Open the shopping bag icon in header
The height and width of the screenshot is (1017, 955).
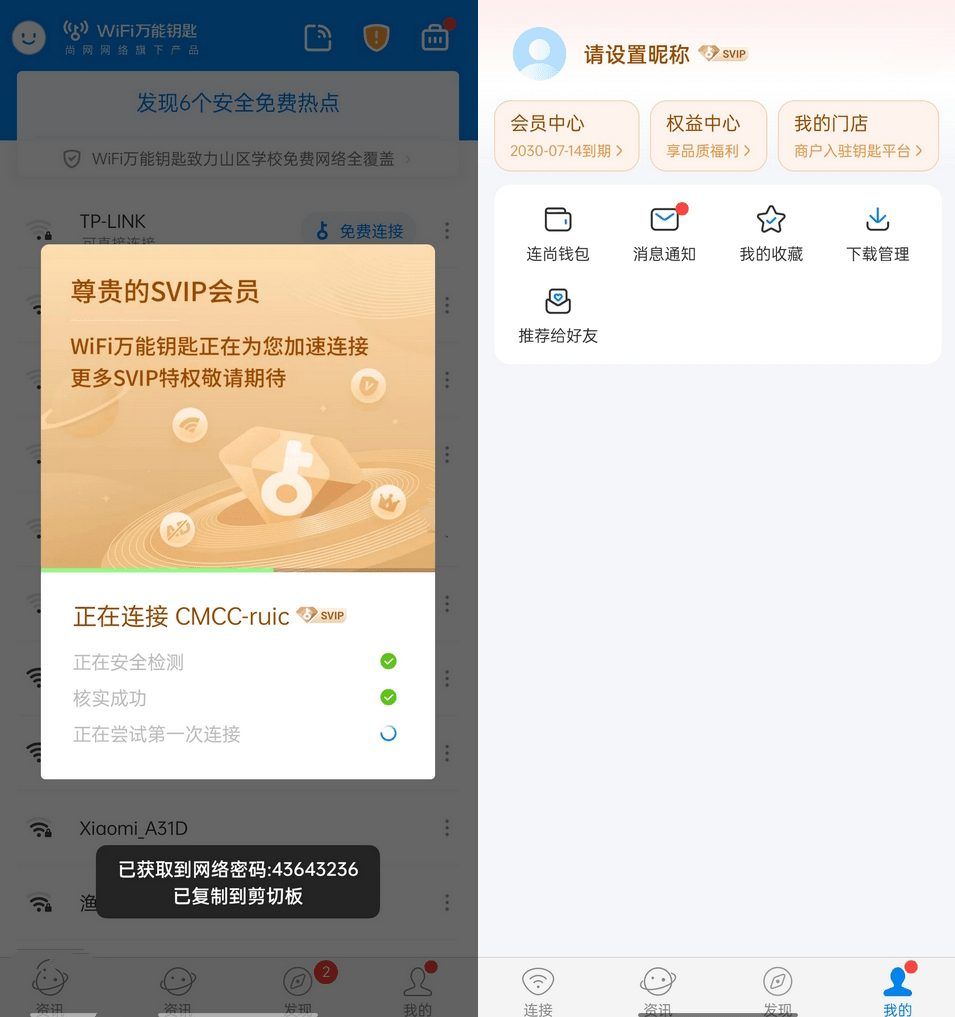[x=435, y=38]
